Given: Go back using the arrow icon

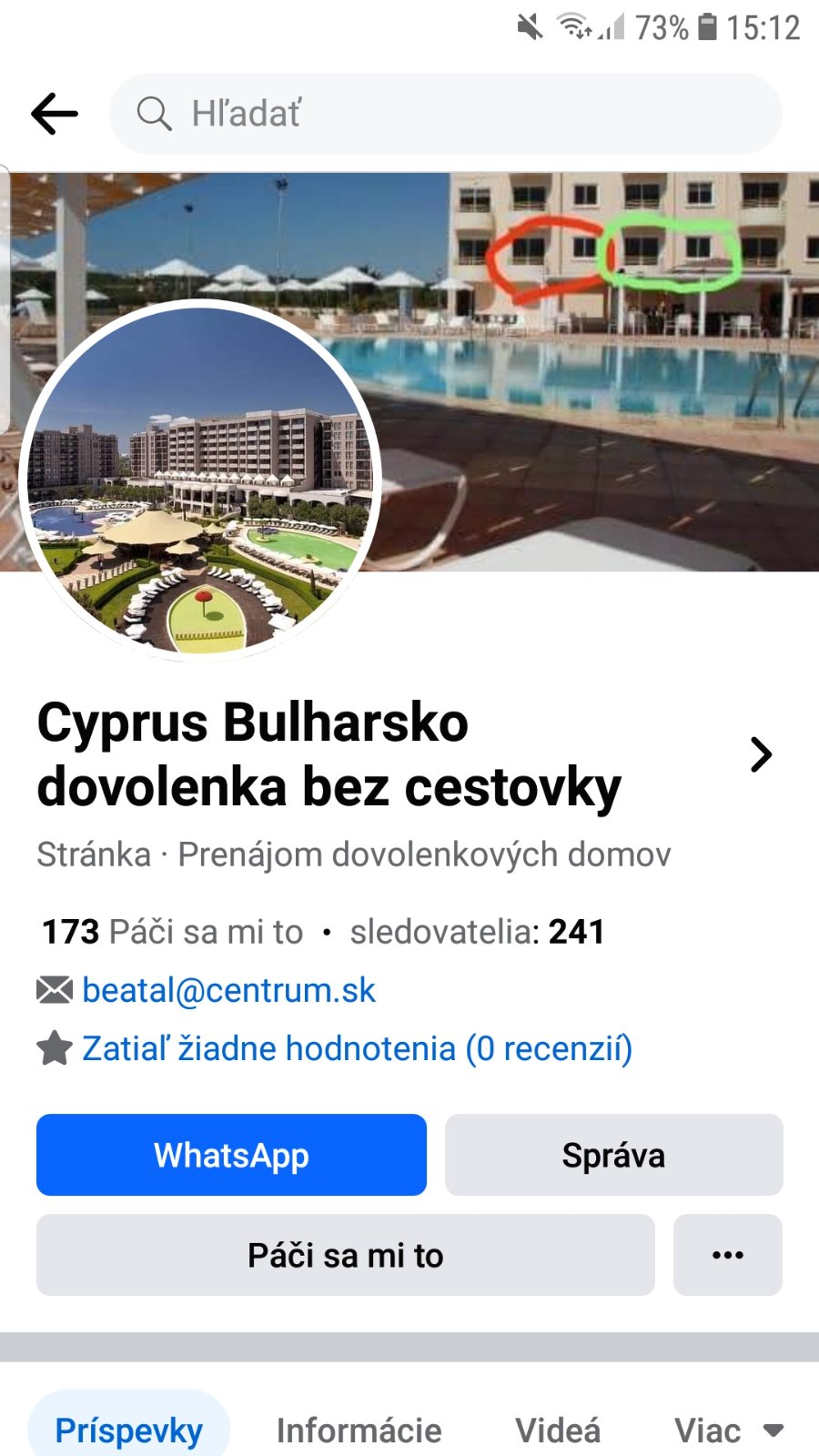Looking at the screenshot, I should point(55,115).
